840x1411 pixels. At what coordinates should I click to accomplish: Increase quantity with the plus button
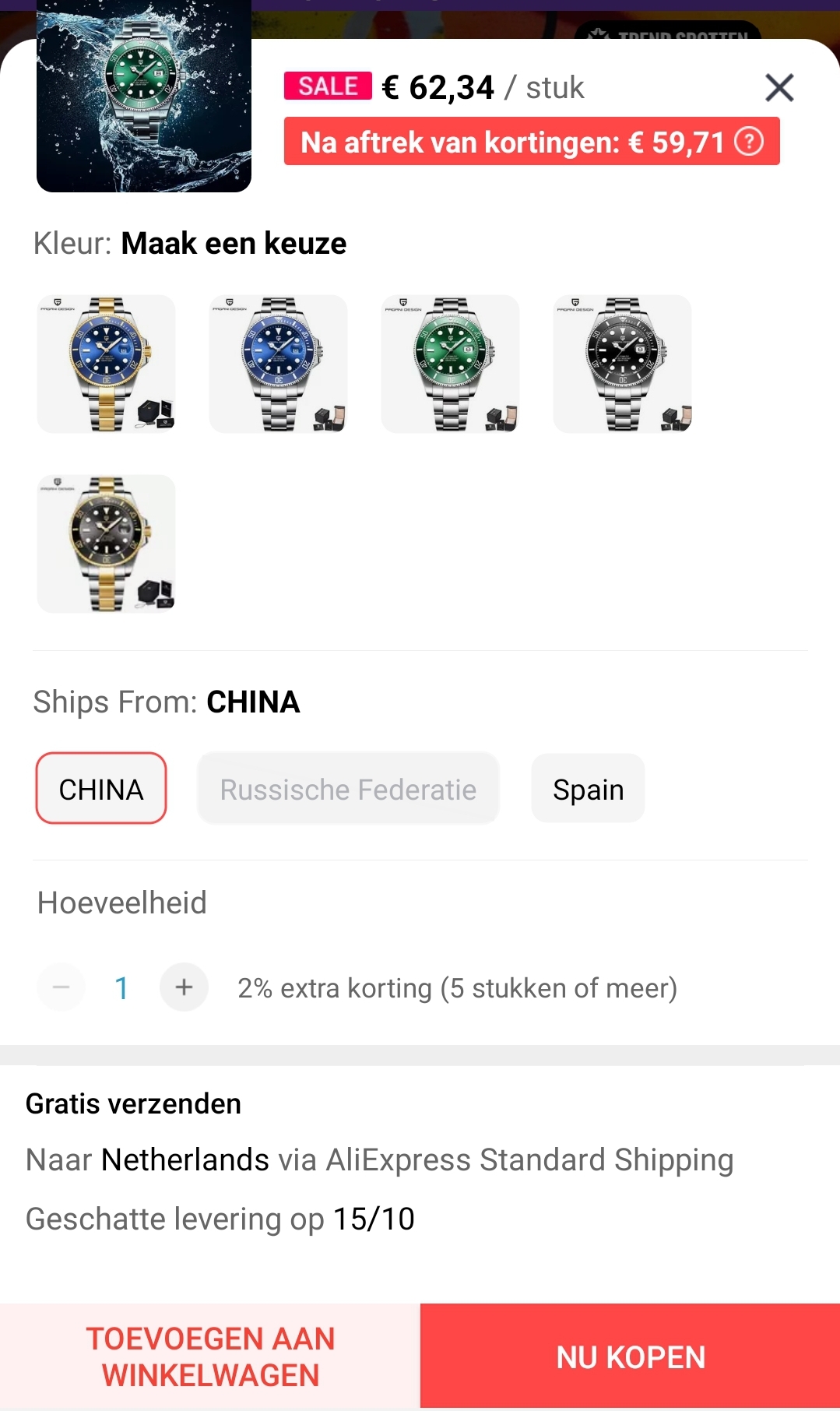coord(184,987)
